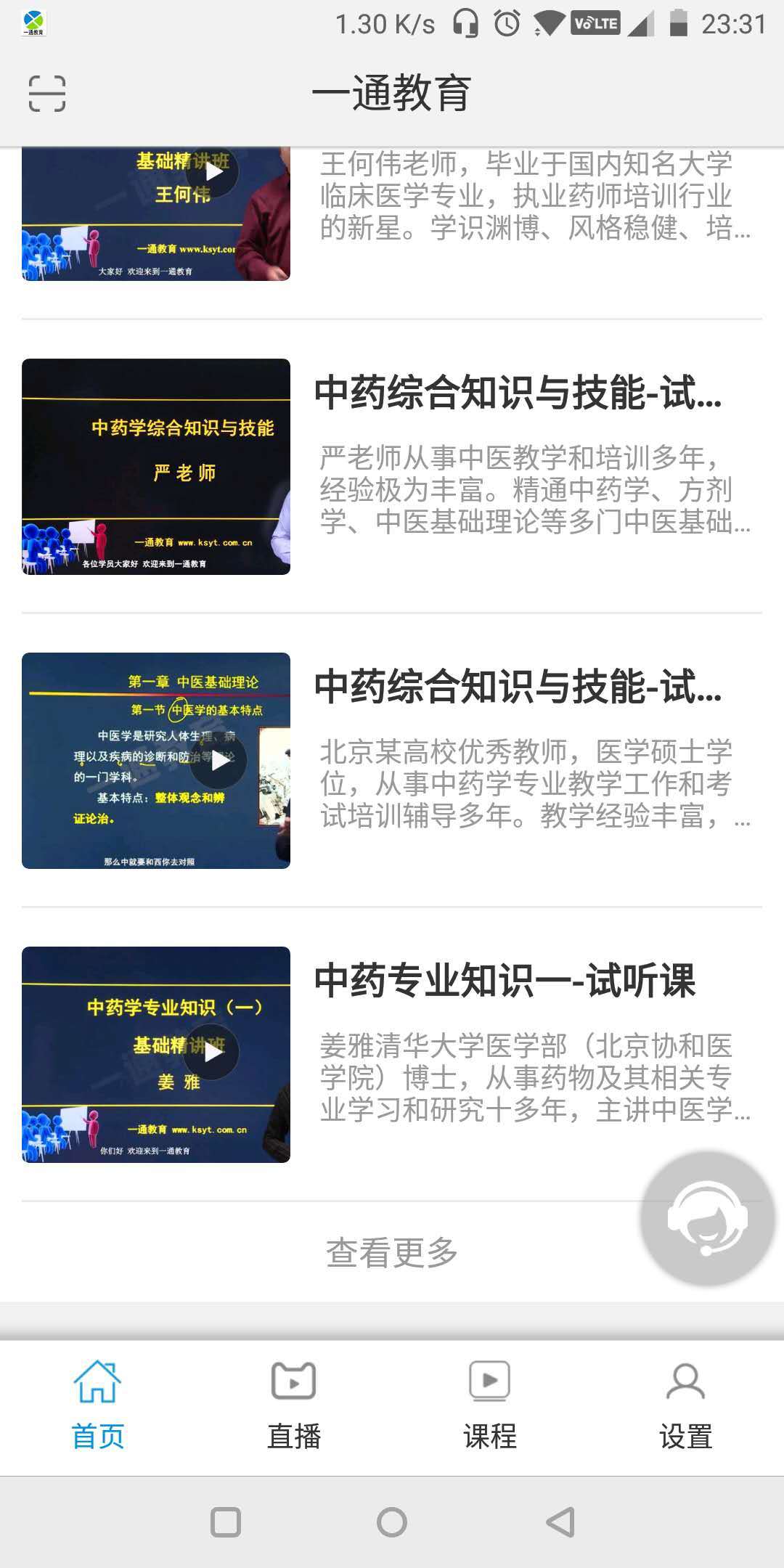Open the 直播 live streaming section

pyautogui.click(x=293, y=1406)
